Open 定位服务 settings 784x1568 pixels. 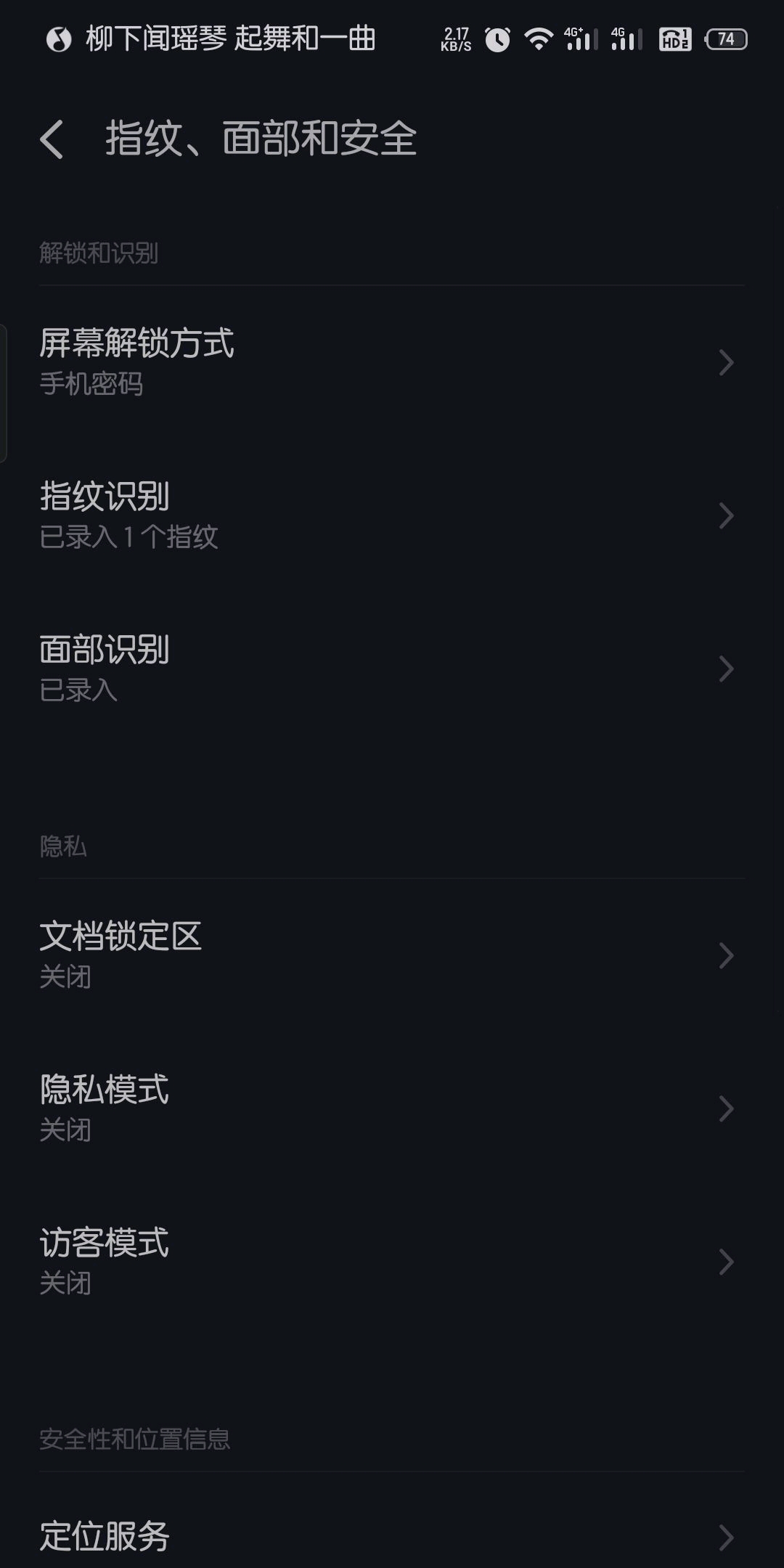tap(392, 1536)
